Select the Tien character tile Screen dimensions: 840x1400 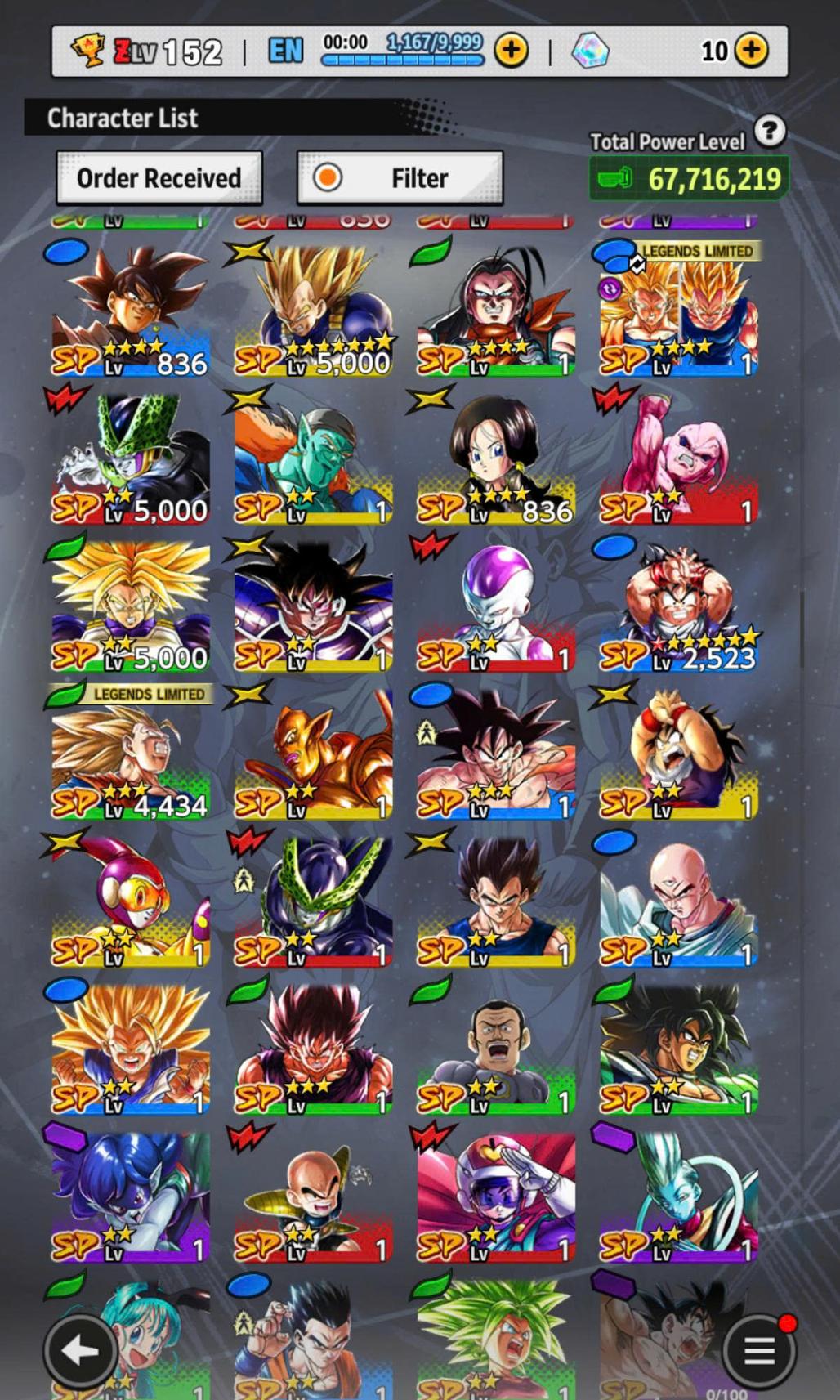pyautogui.click(x=678, y=901)
